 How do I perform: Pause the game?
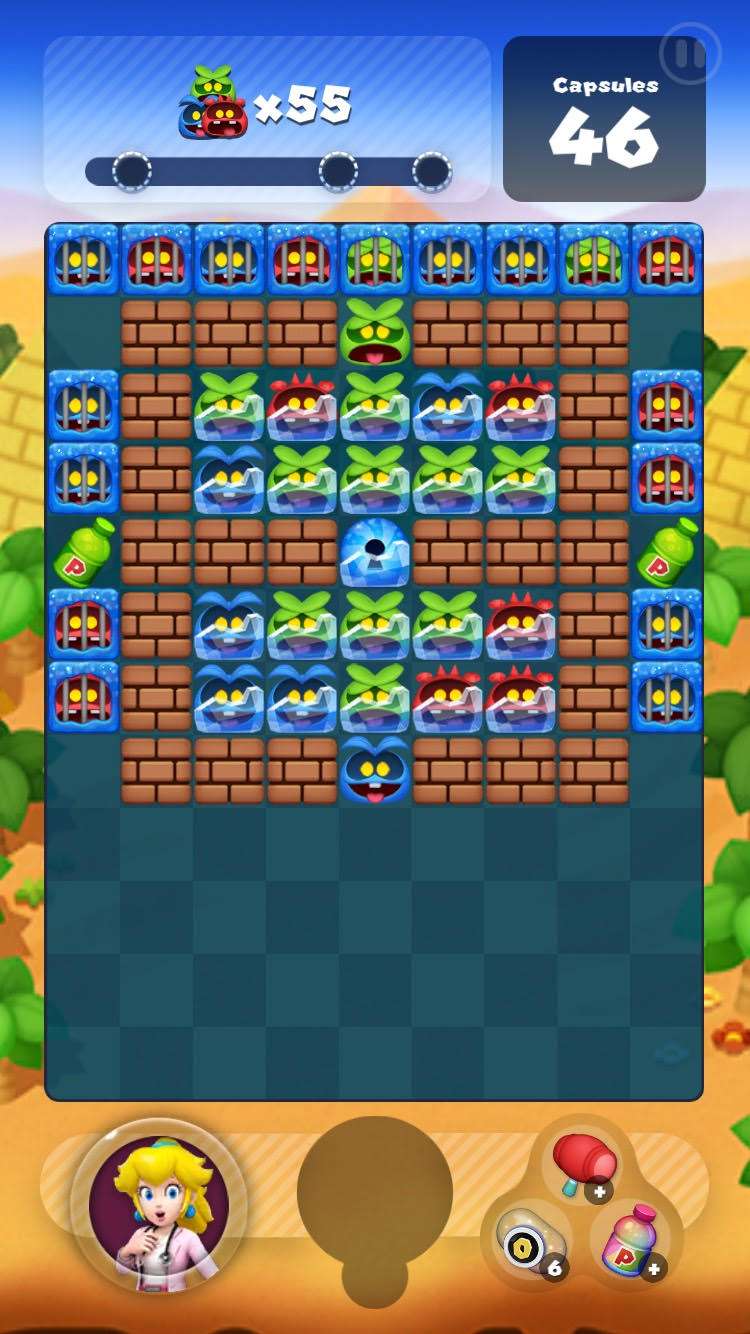(690, 54)
